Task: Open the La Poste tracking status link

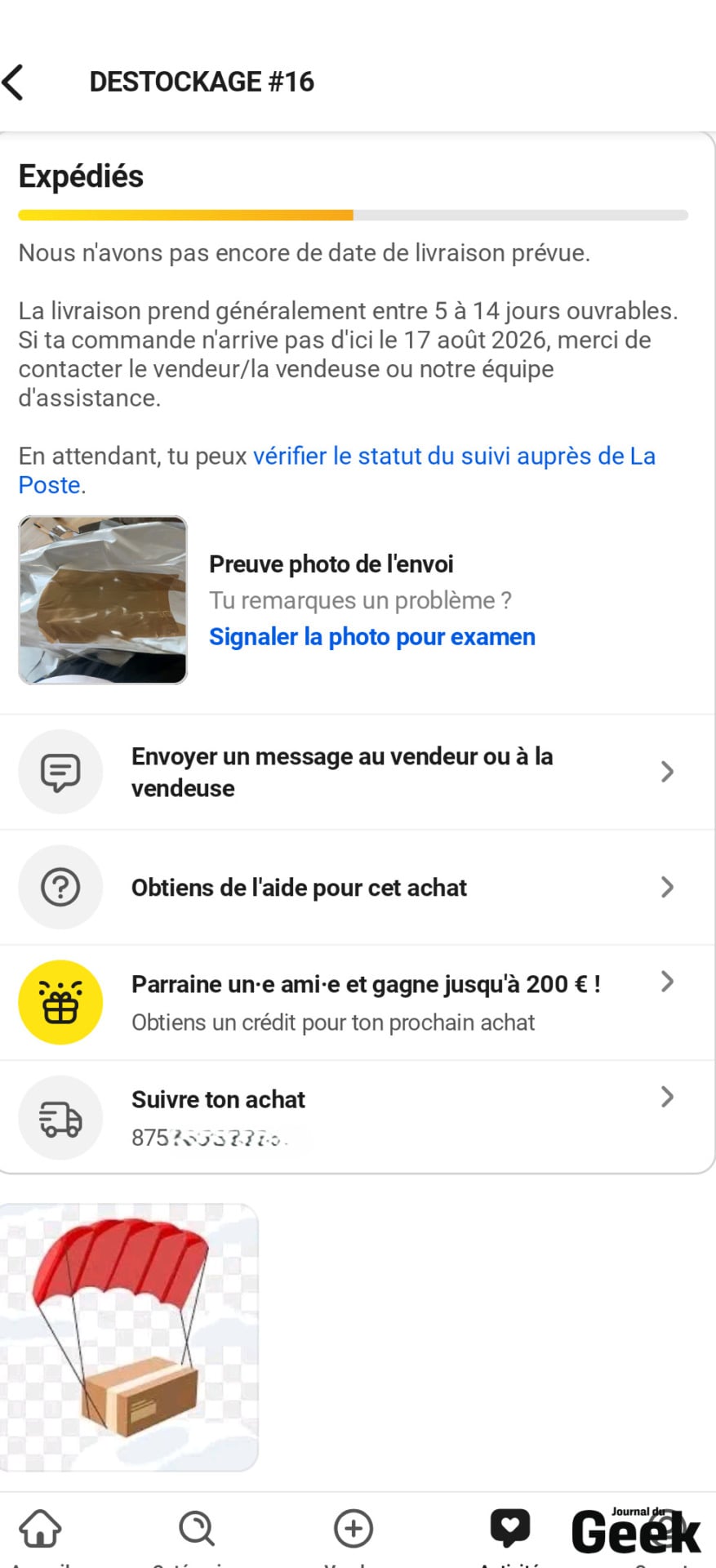Action: (x=336, y=470)
